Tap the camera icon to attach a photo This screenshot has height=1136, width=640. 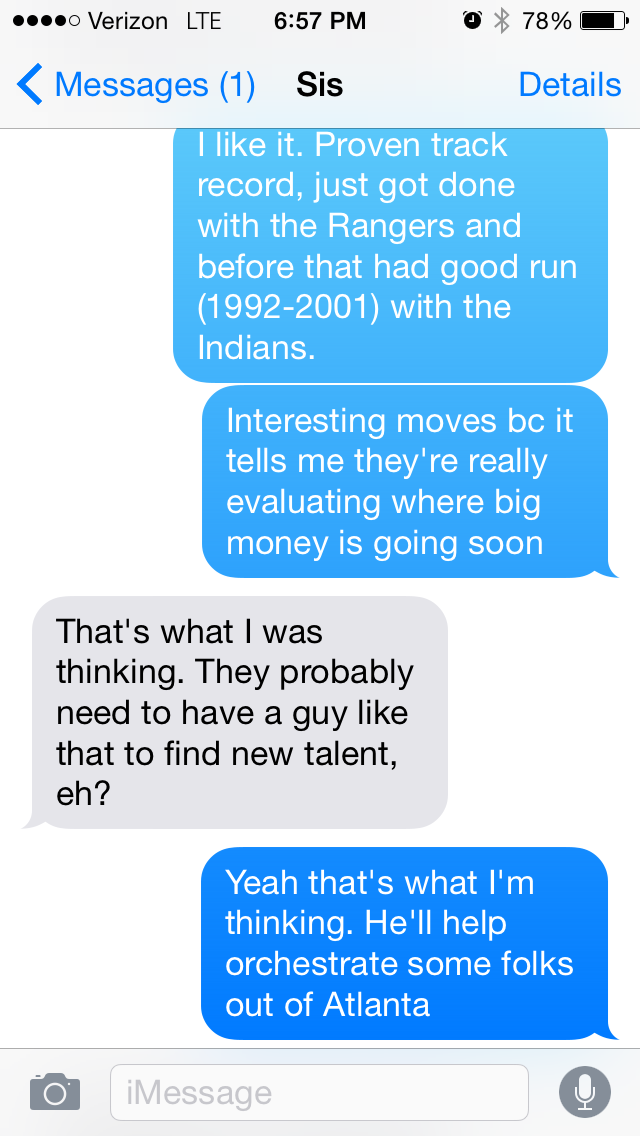[55, 1091]
